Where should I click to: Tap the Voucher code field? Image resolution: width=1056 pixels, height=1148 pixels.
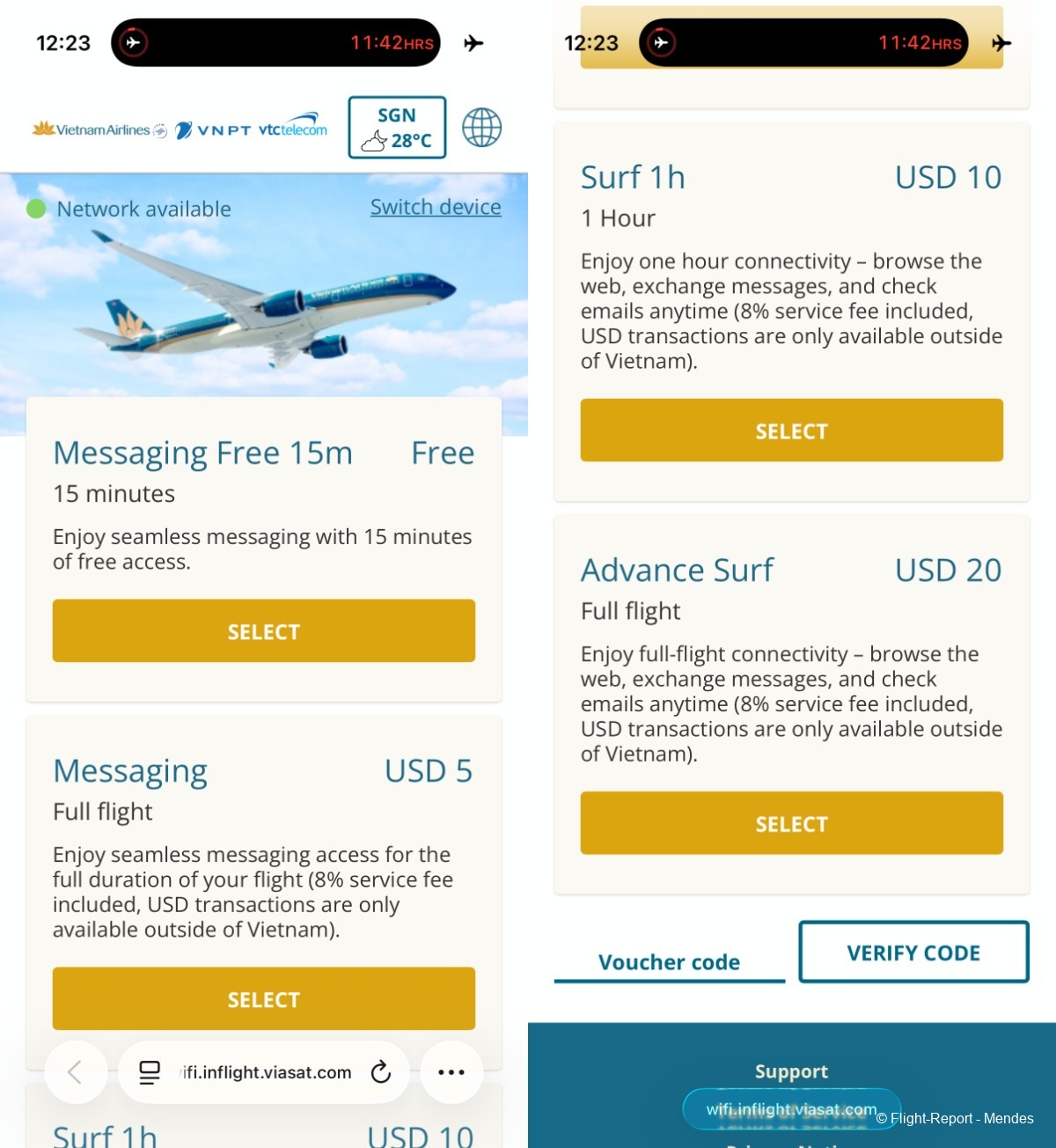[x=669, y=961]
